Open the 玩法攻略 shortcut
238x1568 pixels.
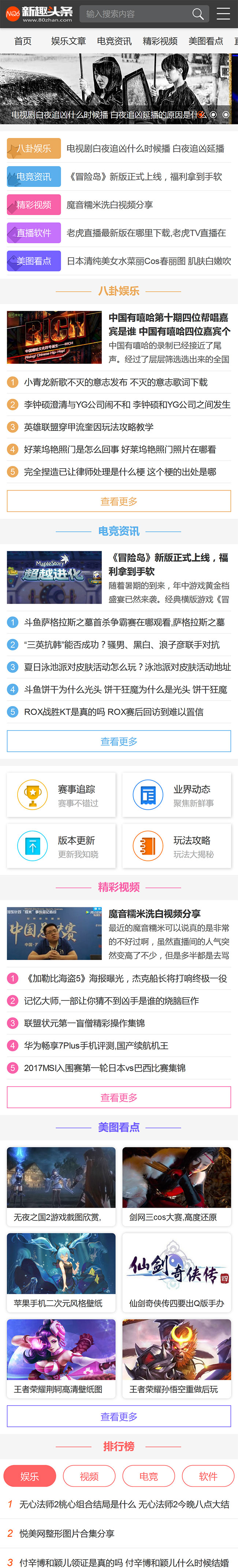(x=176, y=845)
